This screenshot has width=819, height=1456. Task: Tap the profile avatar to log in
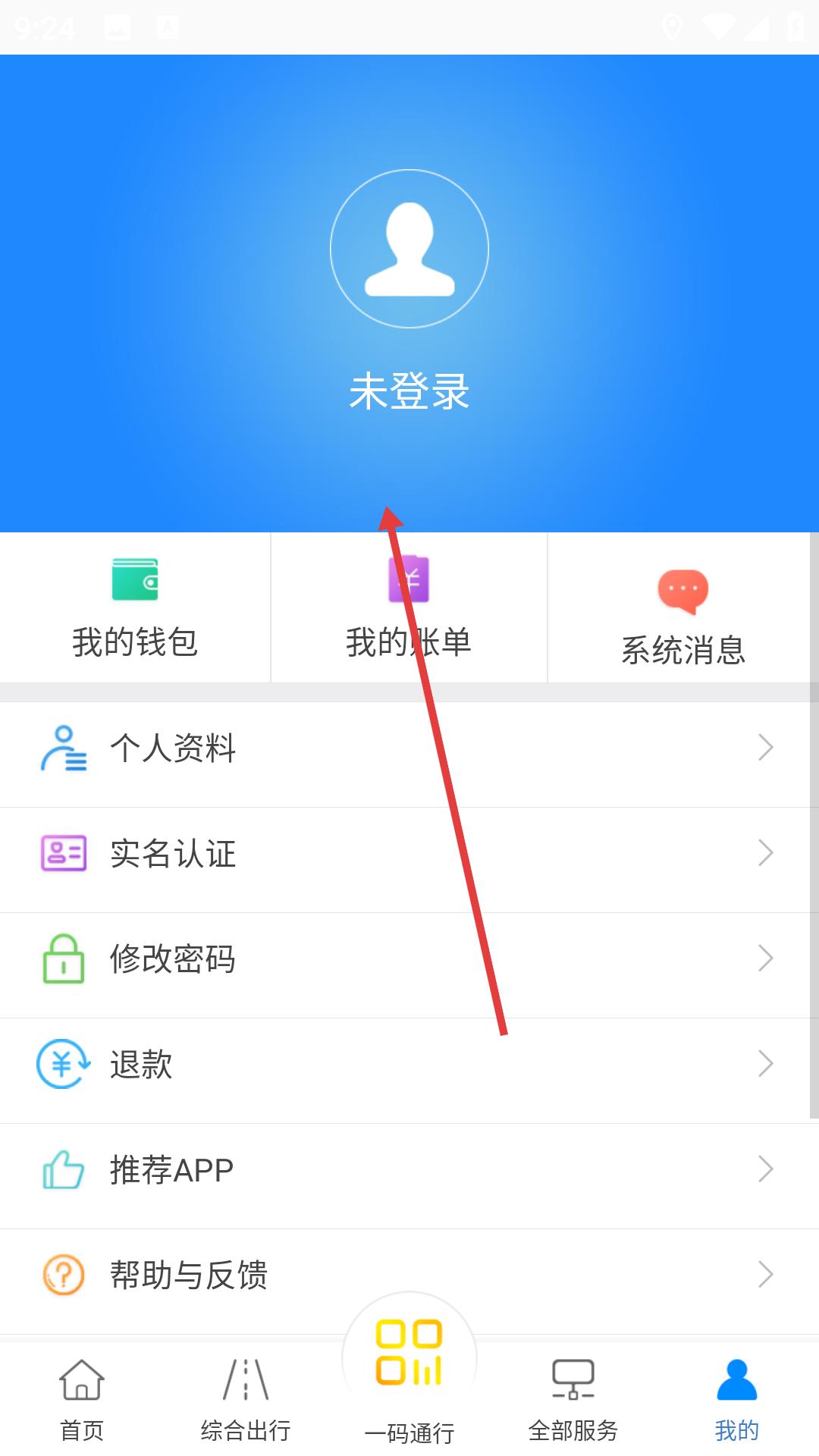409,249
